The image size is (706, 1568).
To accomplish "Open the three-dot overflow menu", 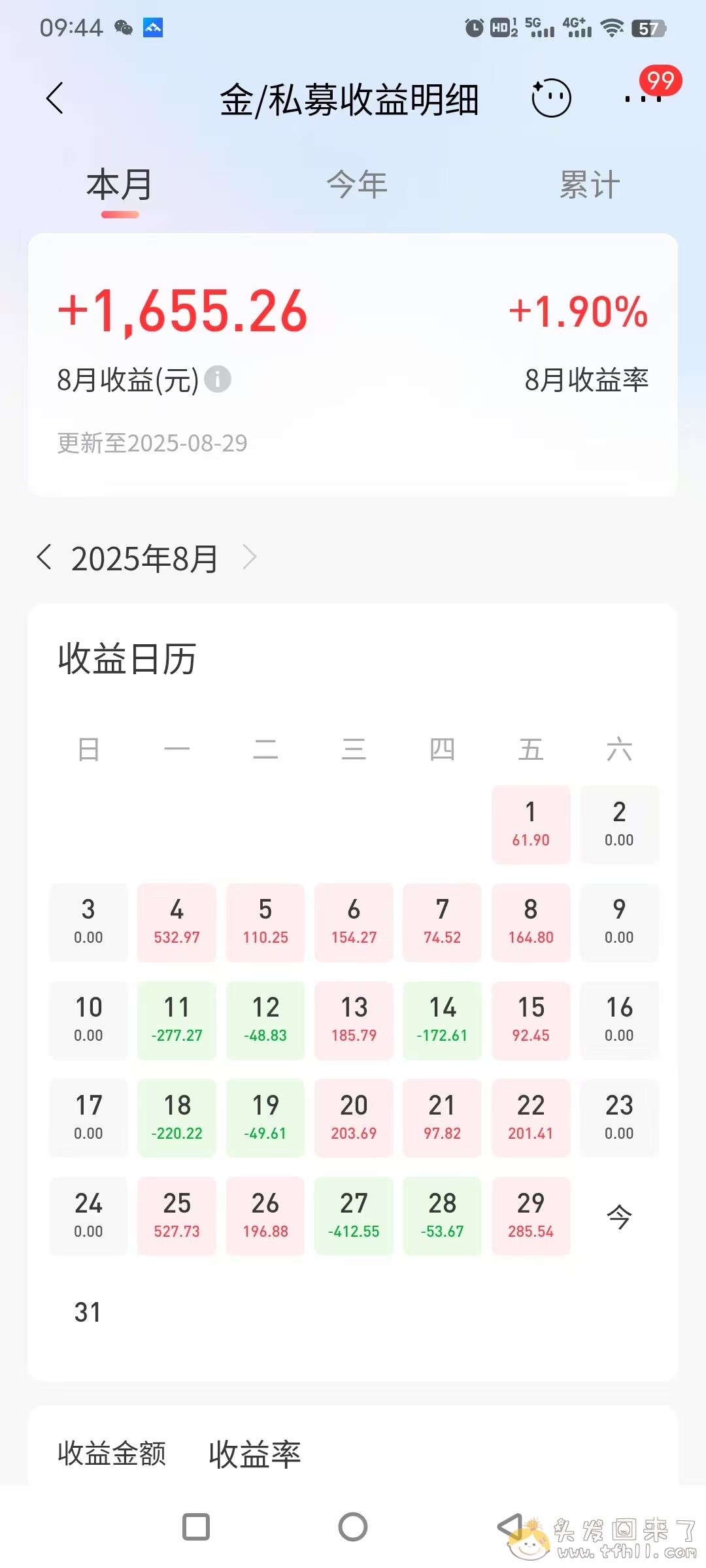I will (643, 99).
